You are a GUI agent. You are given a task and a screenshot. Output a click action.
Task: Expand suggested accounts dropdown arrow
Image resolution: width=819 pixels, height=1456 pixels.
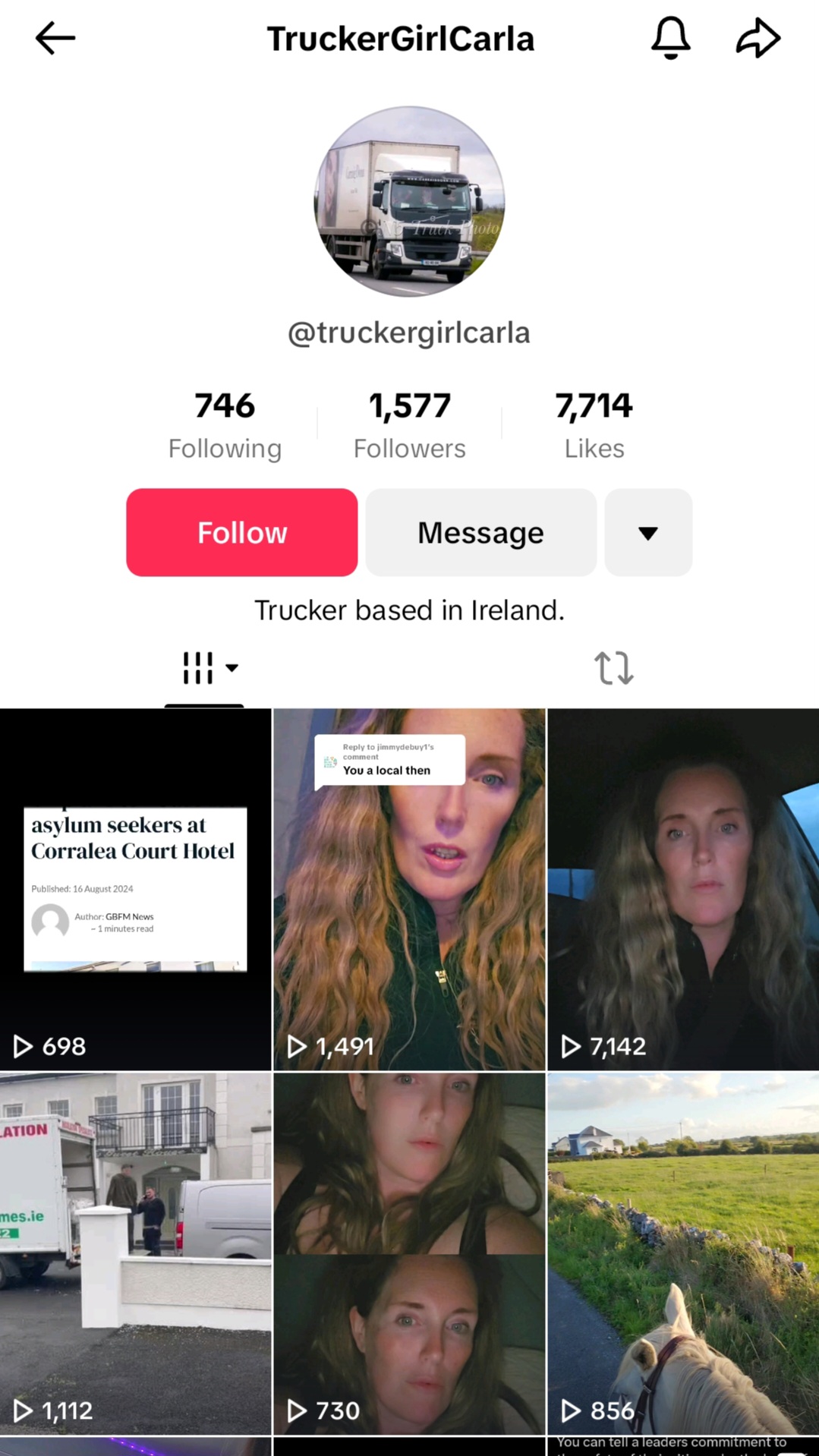tap(647, 532)
